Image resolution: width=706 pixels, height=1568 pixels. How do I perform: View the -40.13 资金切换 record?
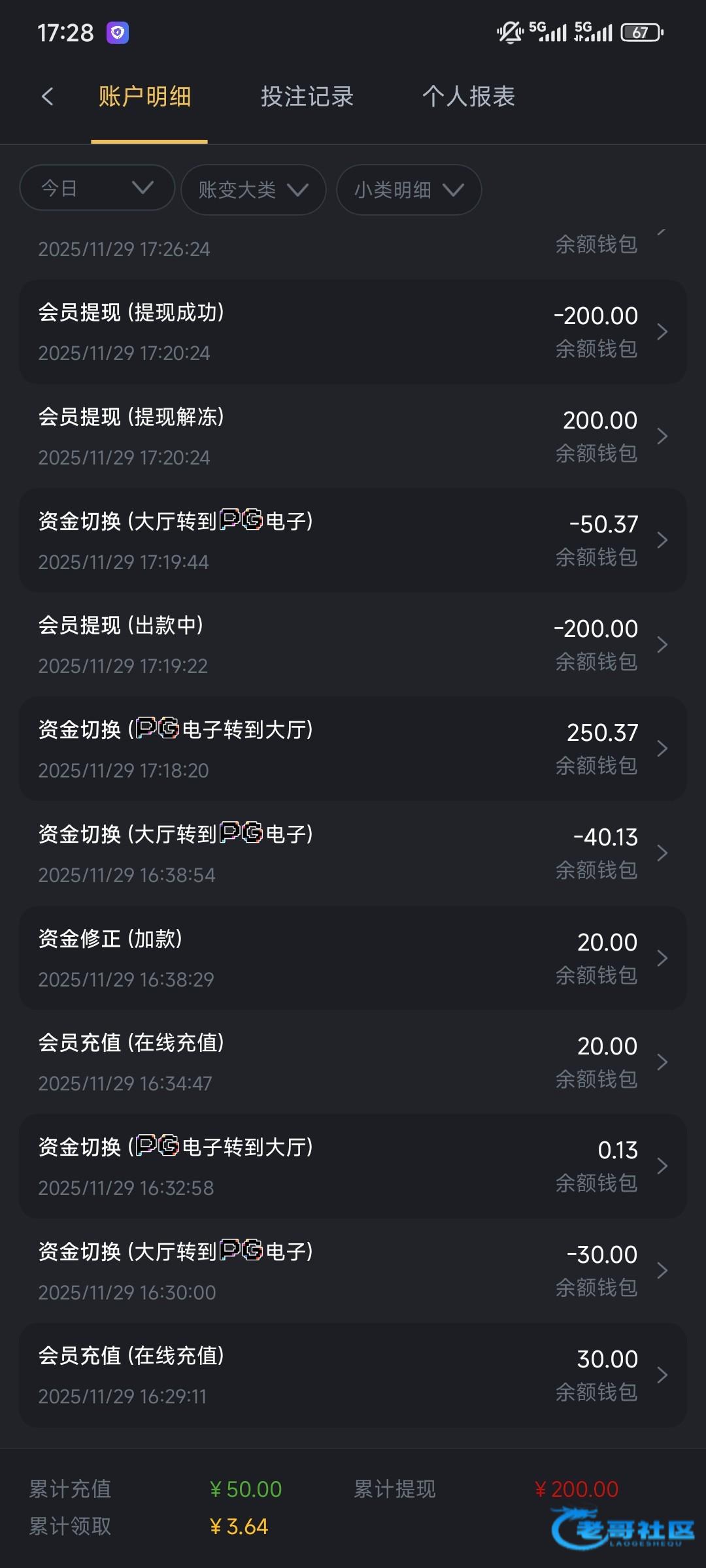pos(353,853)
